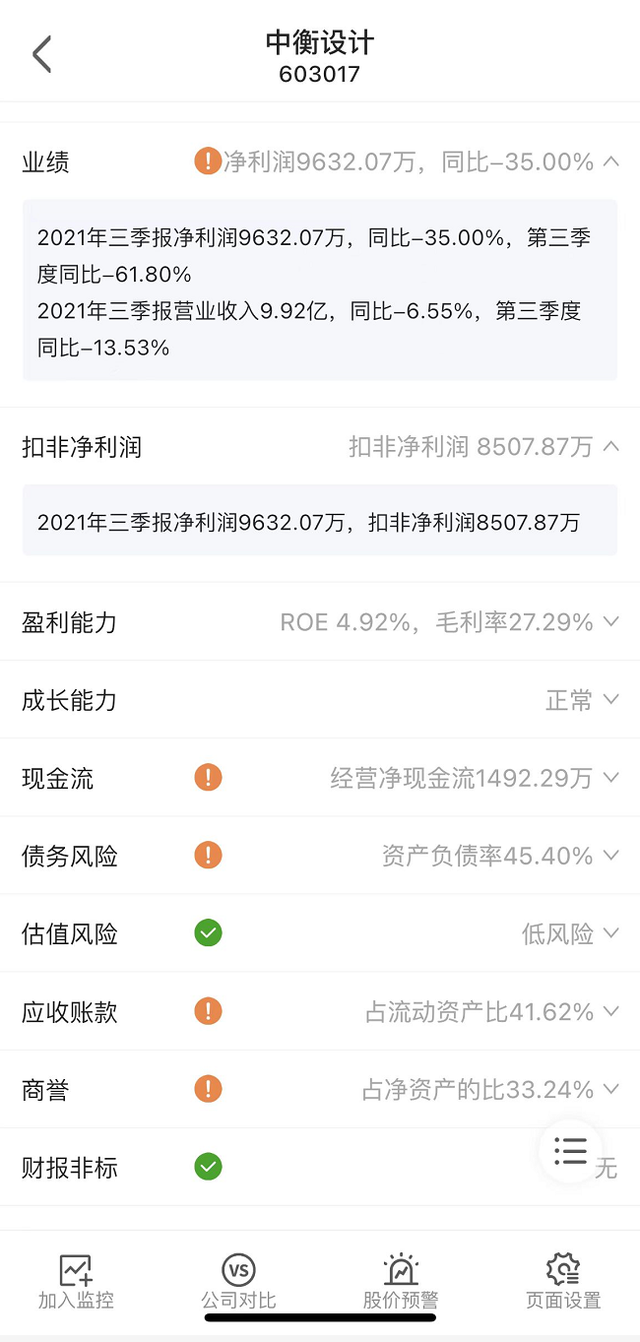Image resolution: width=640 pixels, height=1342 pixels.
Task: Expand the 盈利能力 row
Action: 611,622
